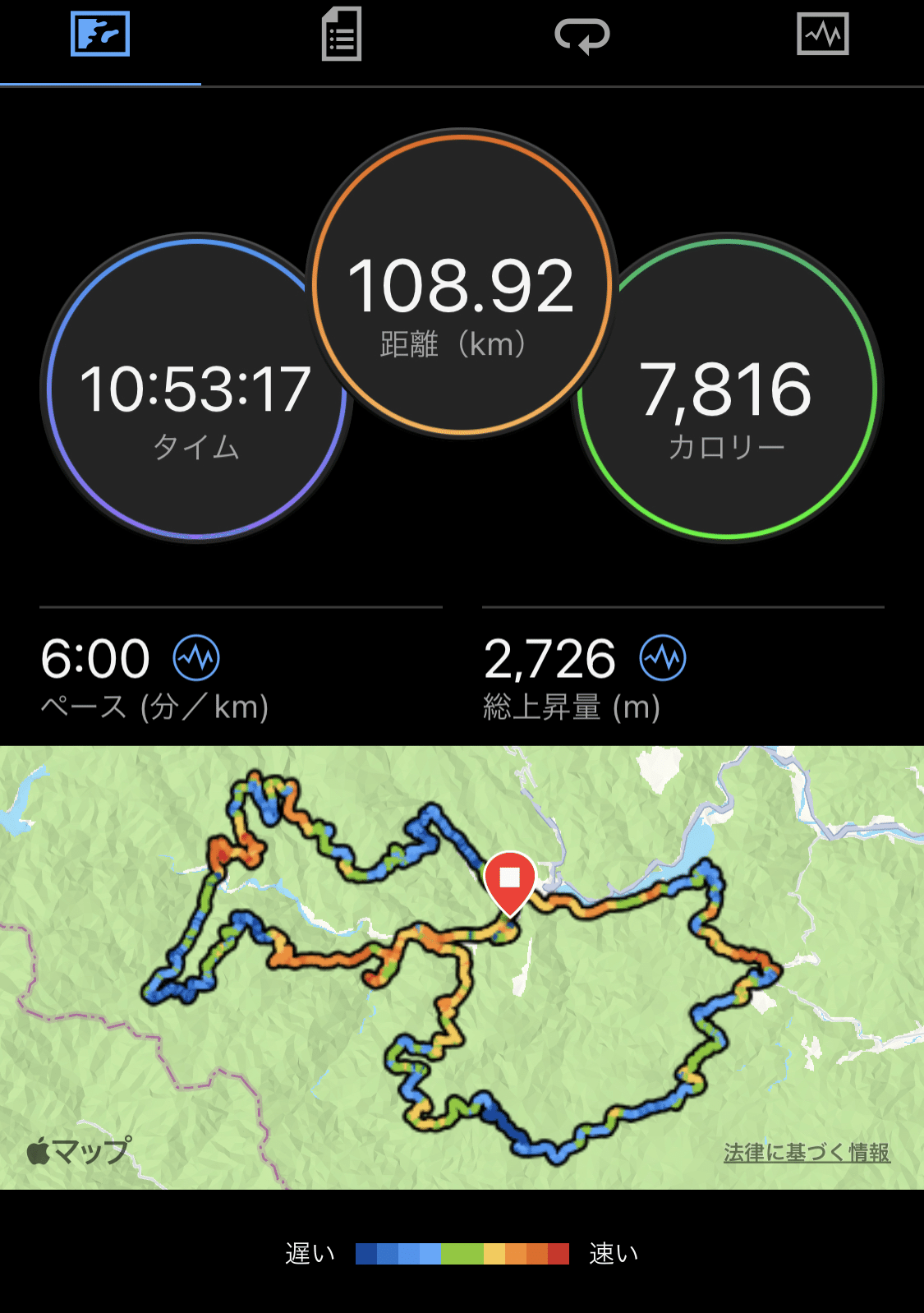This screenshot has height=1313, width=924.
Task: Open the pace chart icon
Action: coord(196,658)
